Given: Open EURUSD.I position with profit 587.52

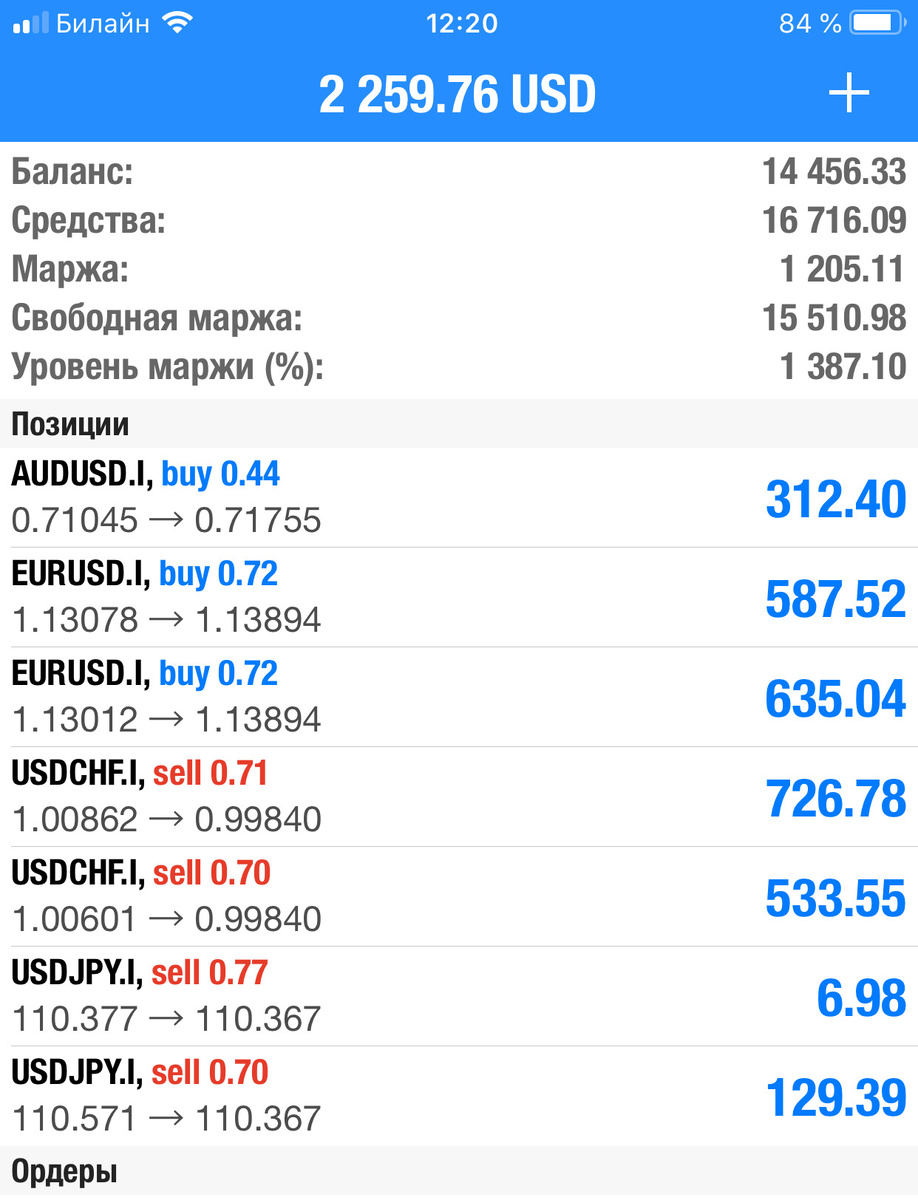Looking at the screenshot, I should [x=458, y=597].
